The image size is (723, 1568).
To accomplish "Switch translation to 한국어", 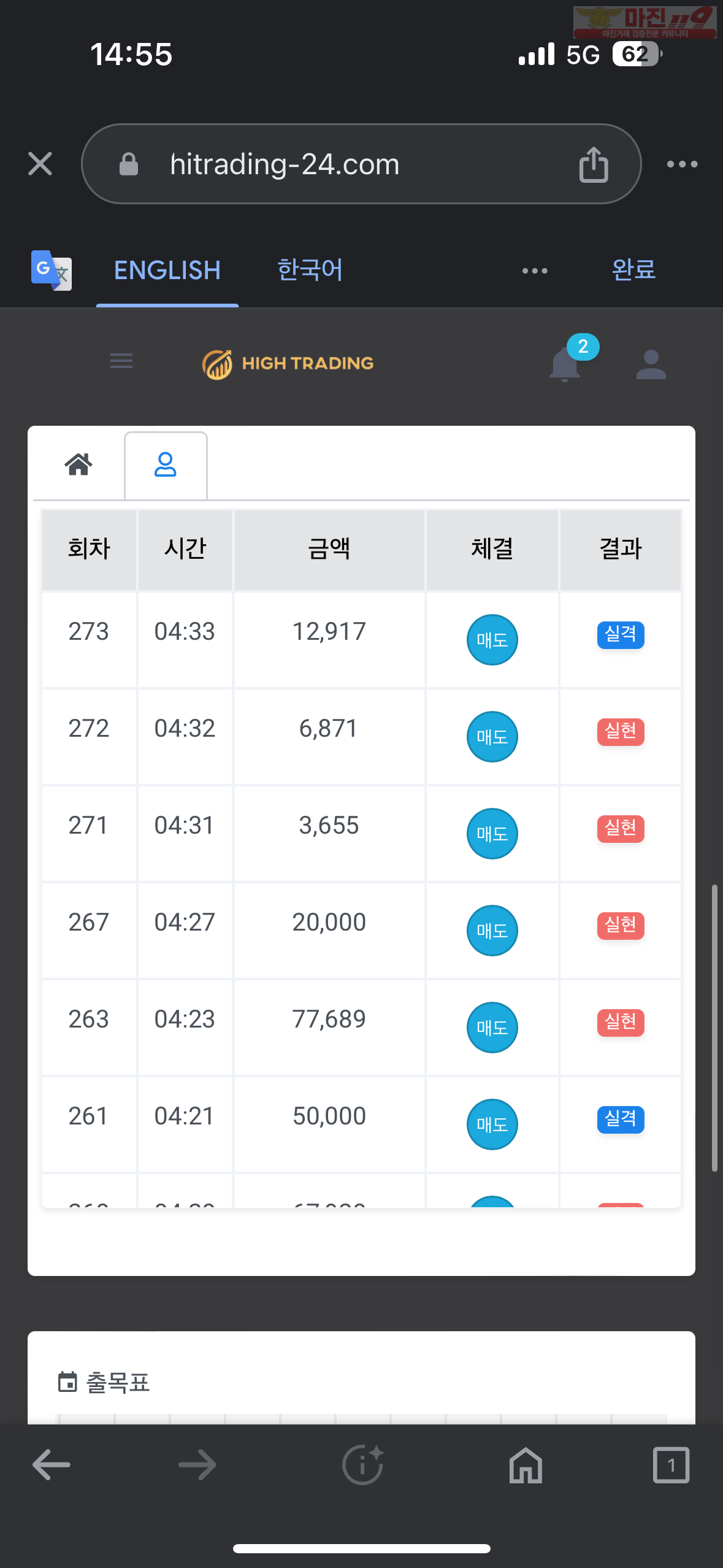I will (x=310, y=270).
